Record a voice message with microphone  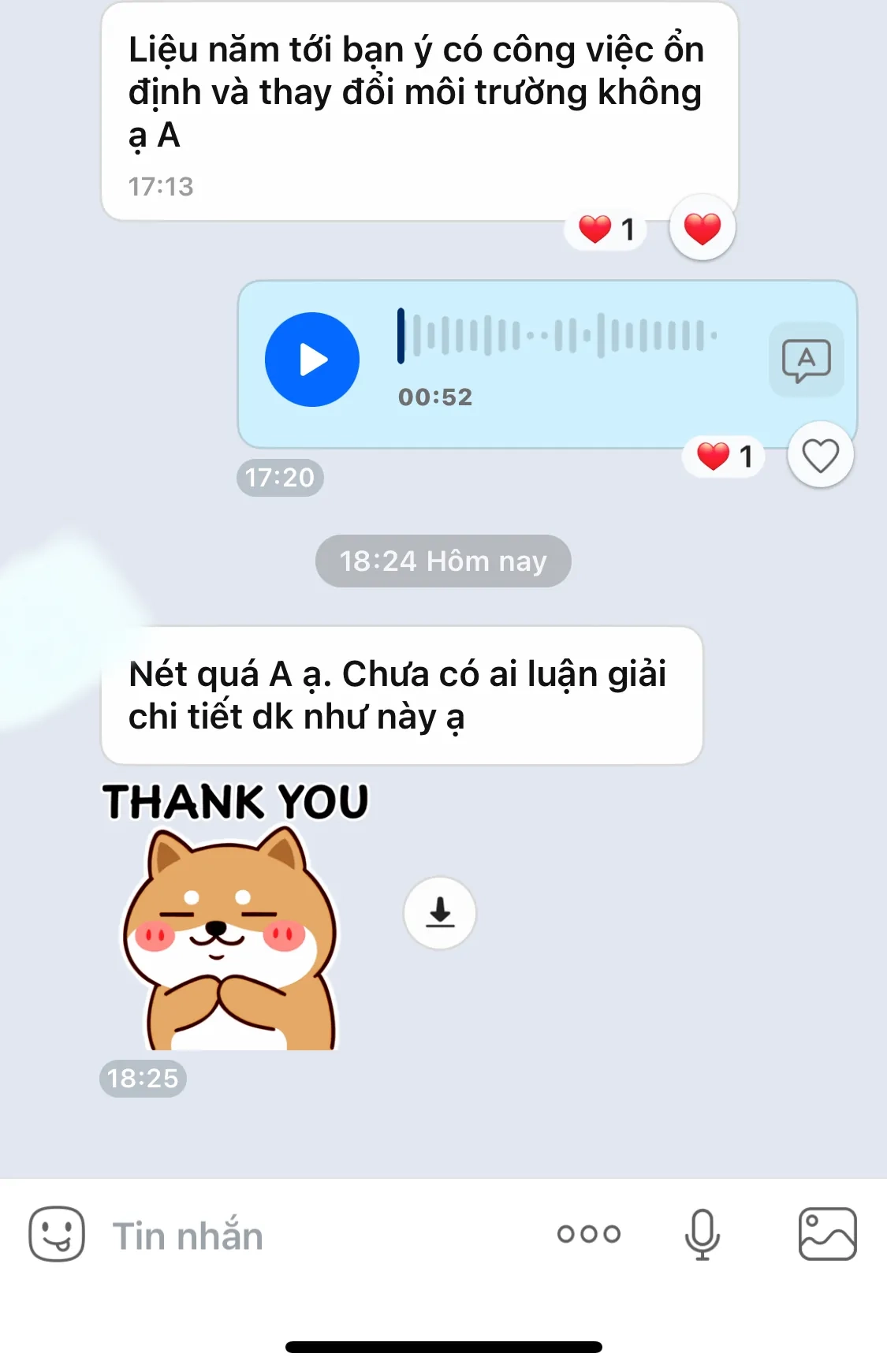pyautogui.click(x=702, y=1234)
